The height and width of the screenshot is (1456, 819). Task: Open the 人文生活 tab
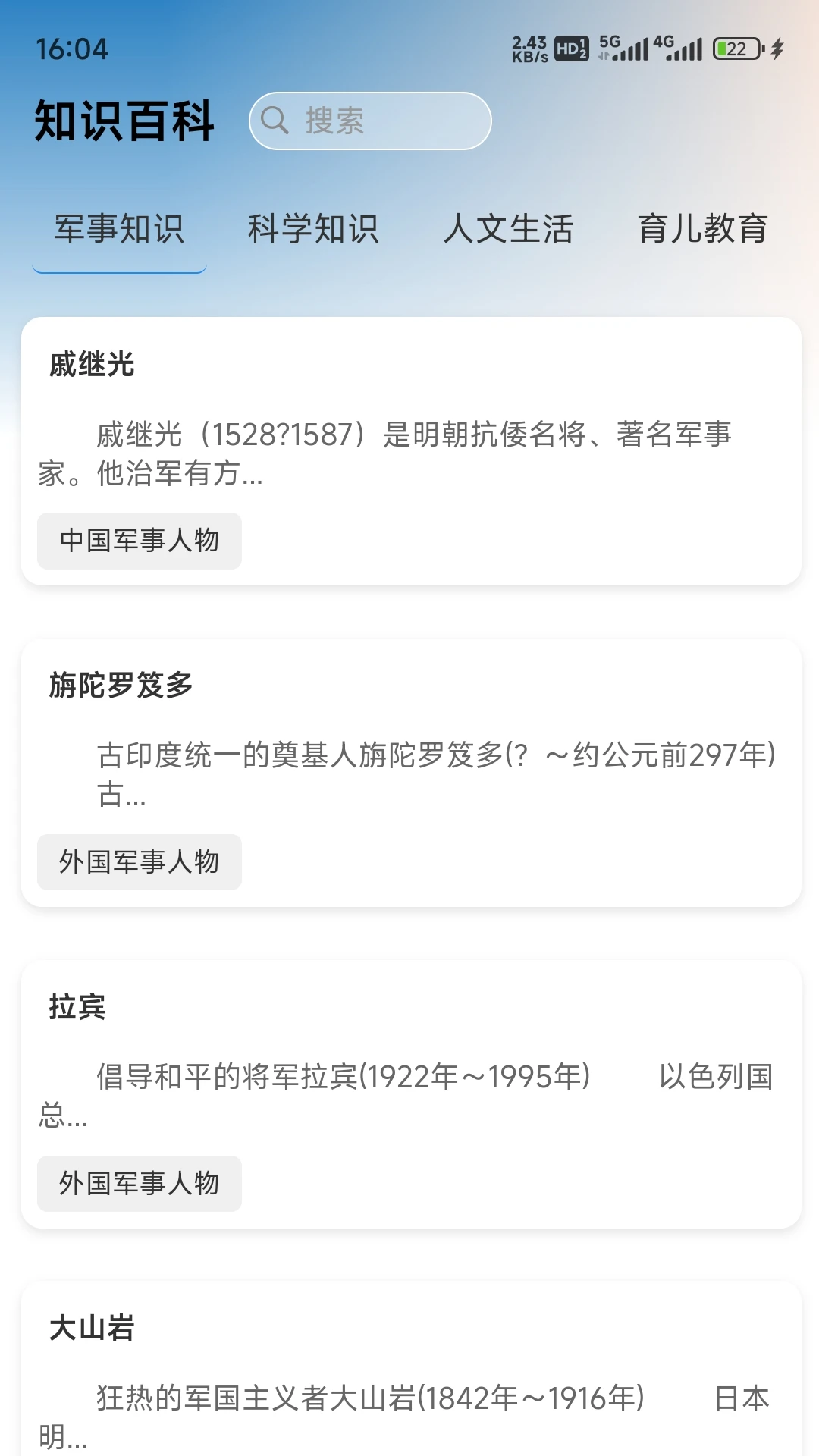[510, 231]
